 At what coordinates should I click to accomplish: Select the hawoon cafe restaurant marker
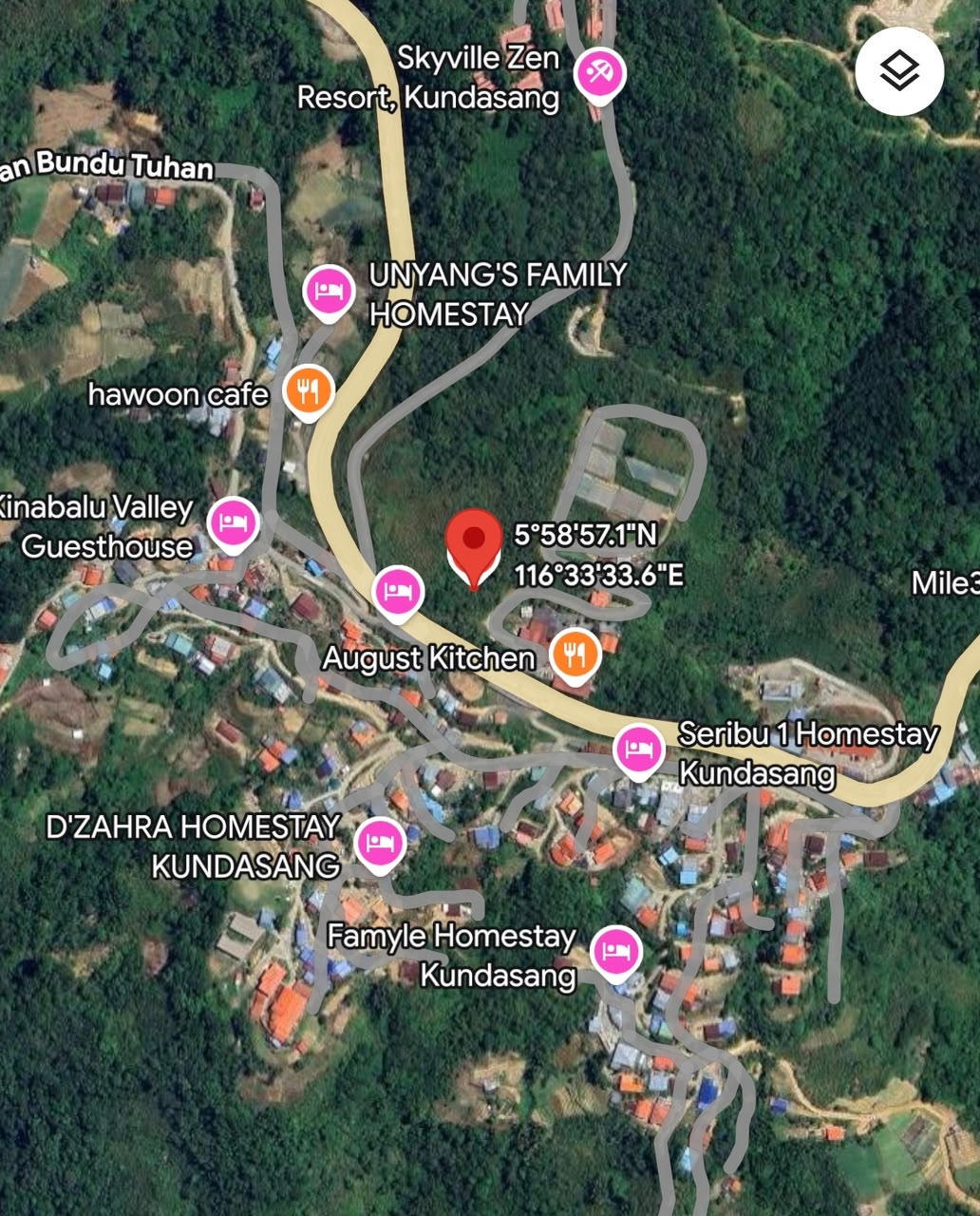308,392
